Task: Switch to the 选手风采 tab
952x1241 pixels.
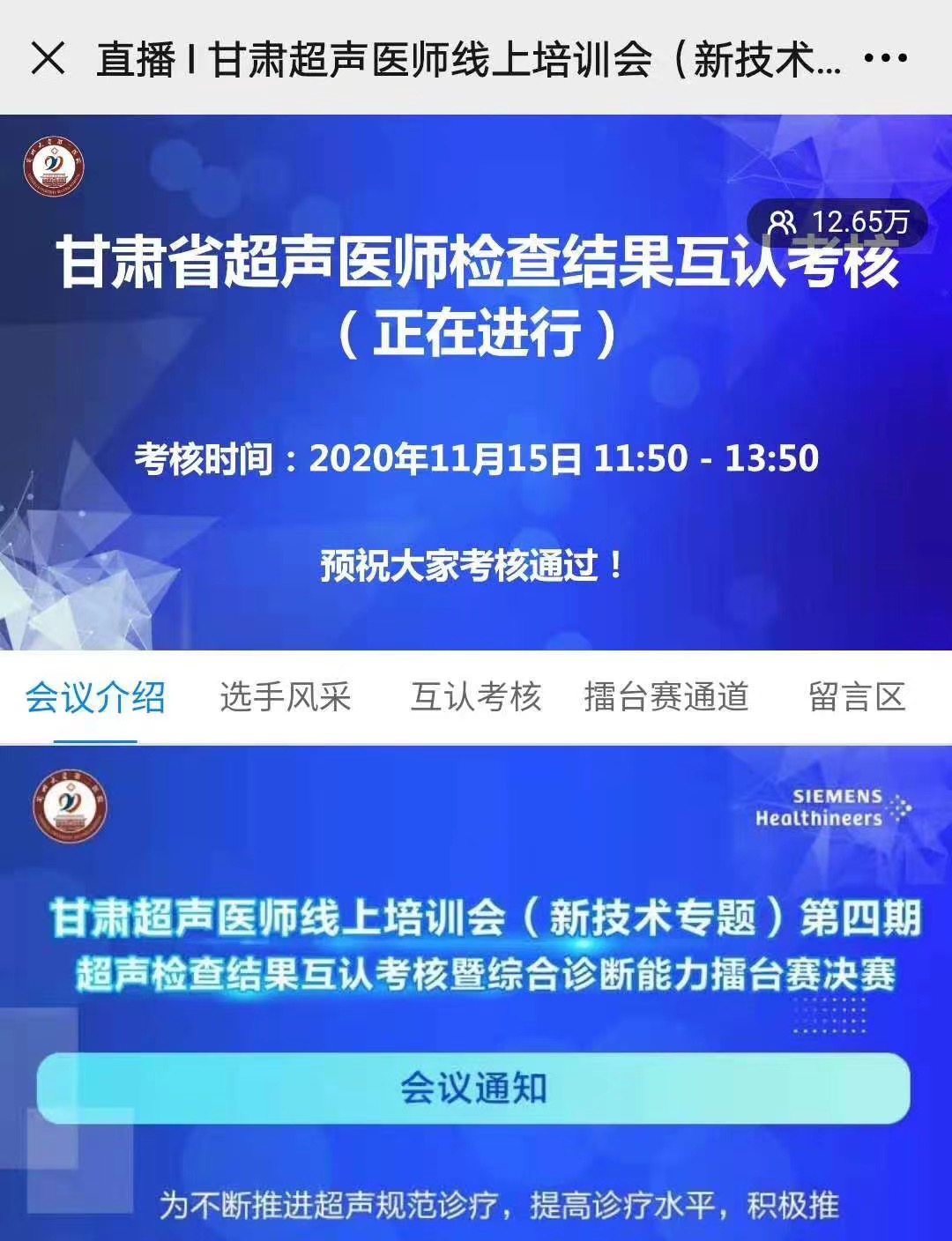Action: click(x=286, y=697)
